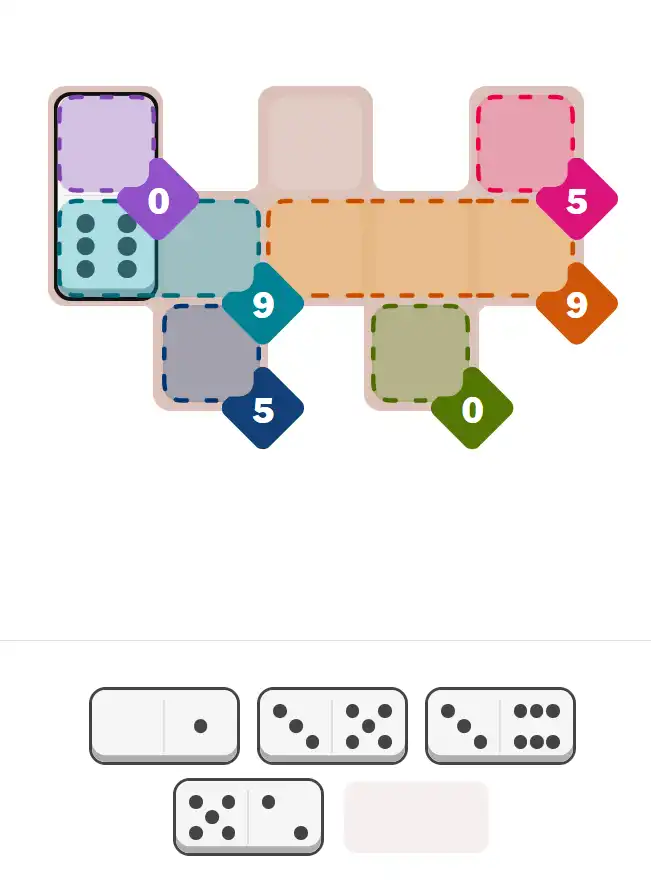Viewport: 651px width, 896px height.
Task: Tap the placed domino showing six pips
Action: (105, 196)
